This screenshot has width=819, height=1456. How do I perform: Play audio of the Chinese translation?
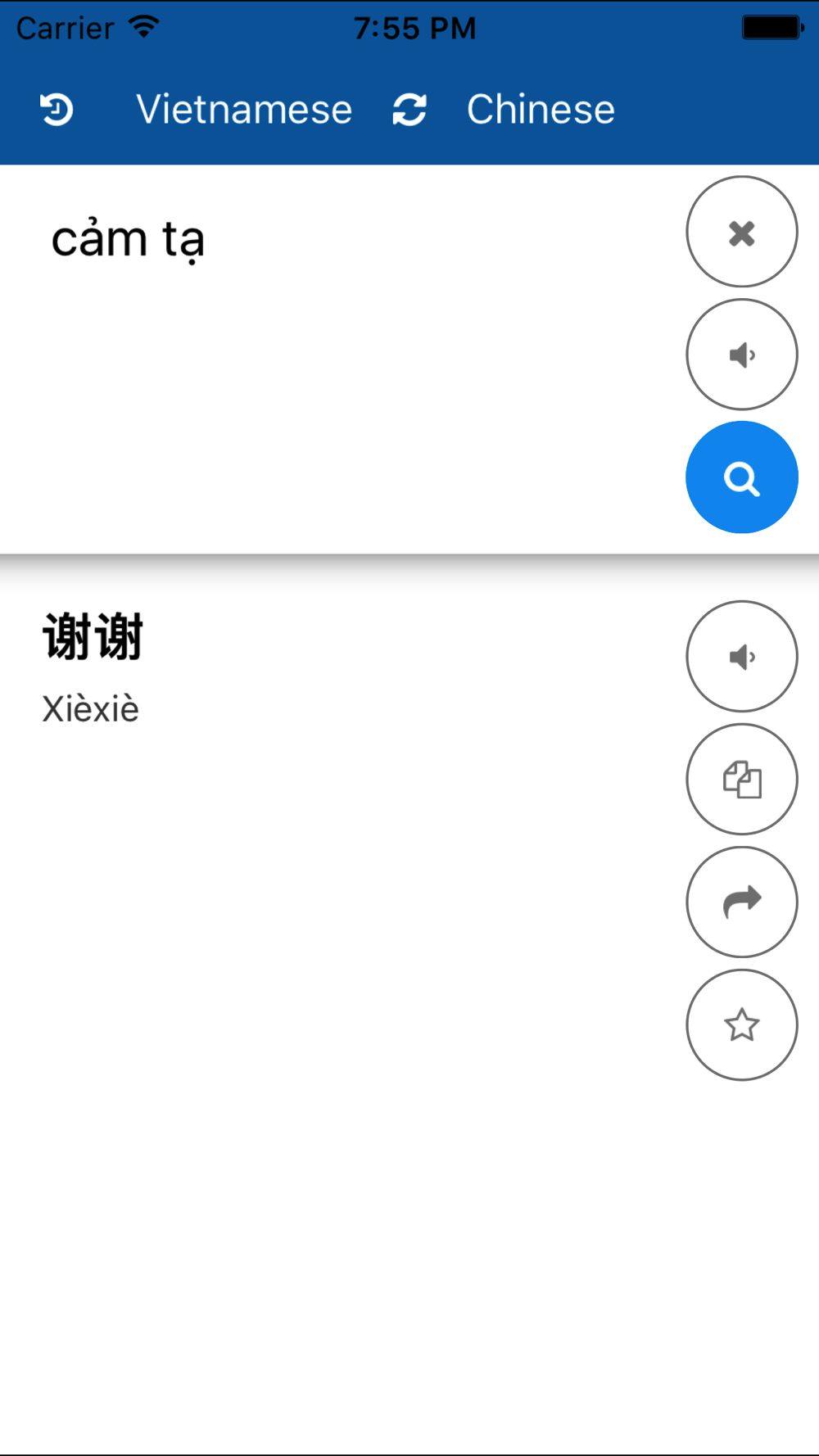pos(741,657)
